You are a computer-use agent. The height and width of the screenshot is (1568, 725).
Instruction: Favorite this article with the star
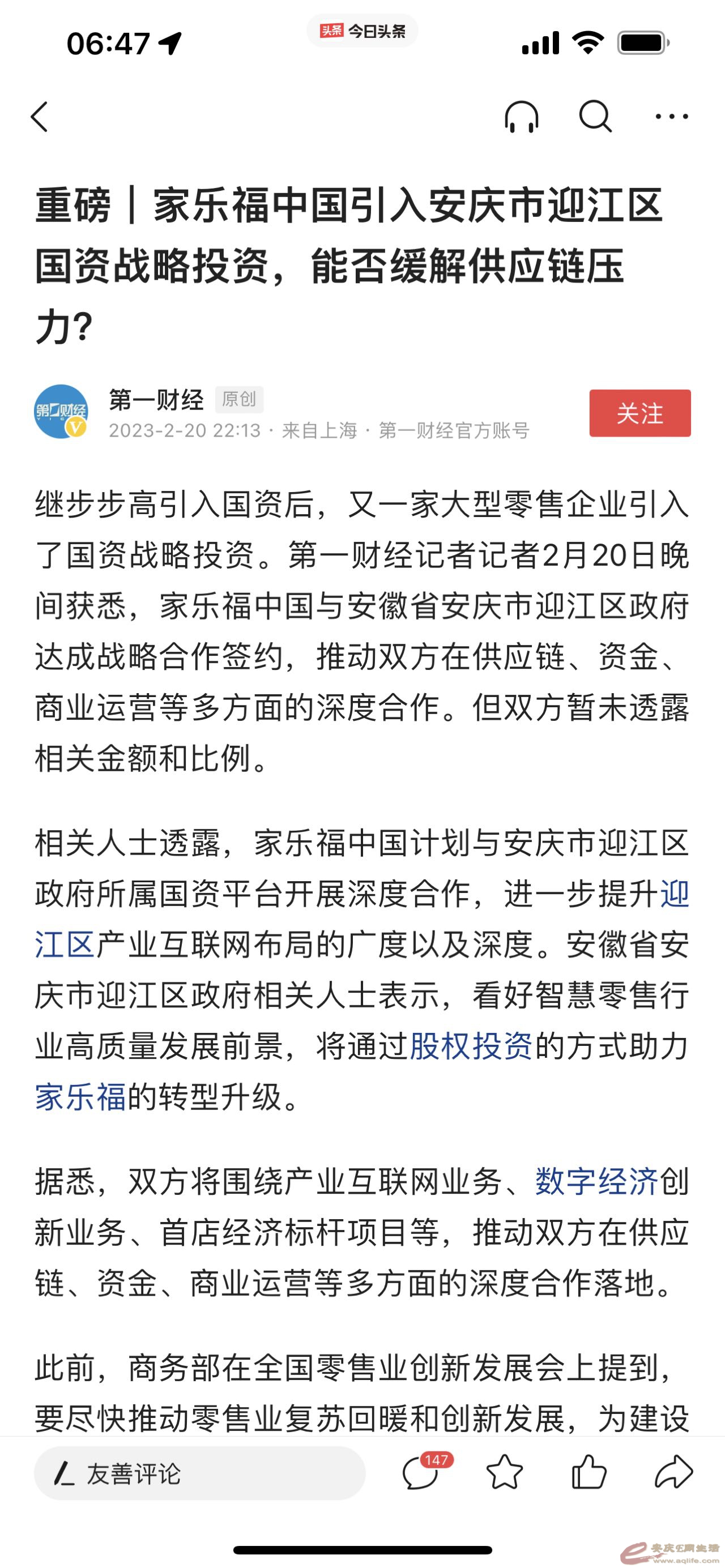(x=505, y=1473)
